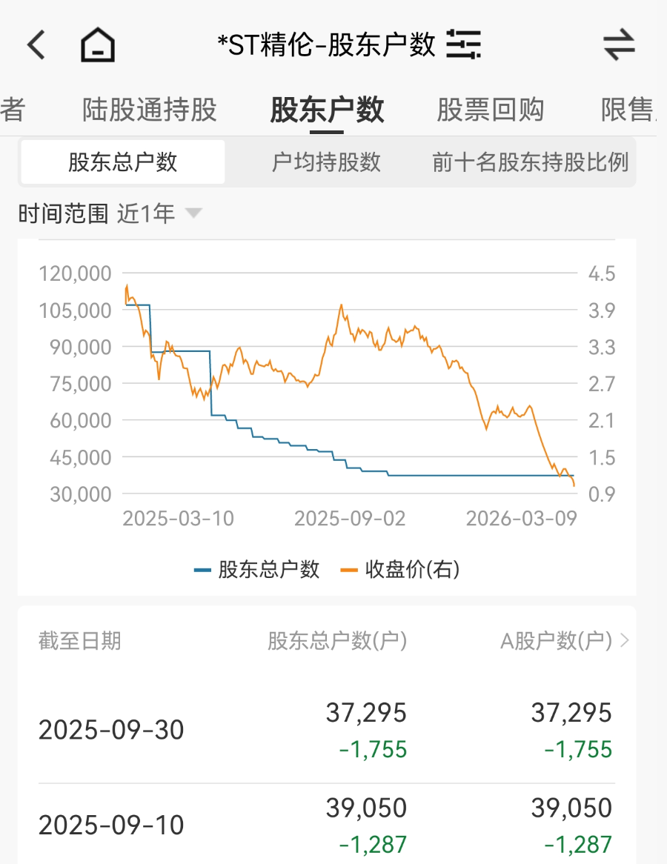Select 股东总户数 segment

(x=122, y=162)
